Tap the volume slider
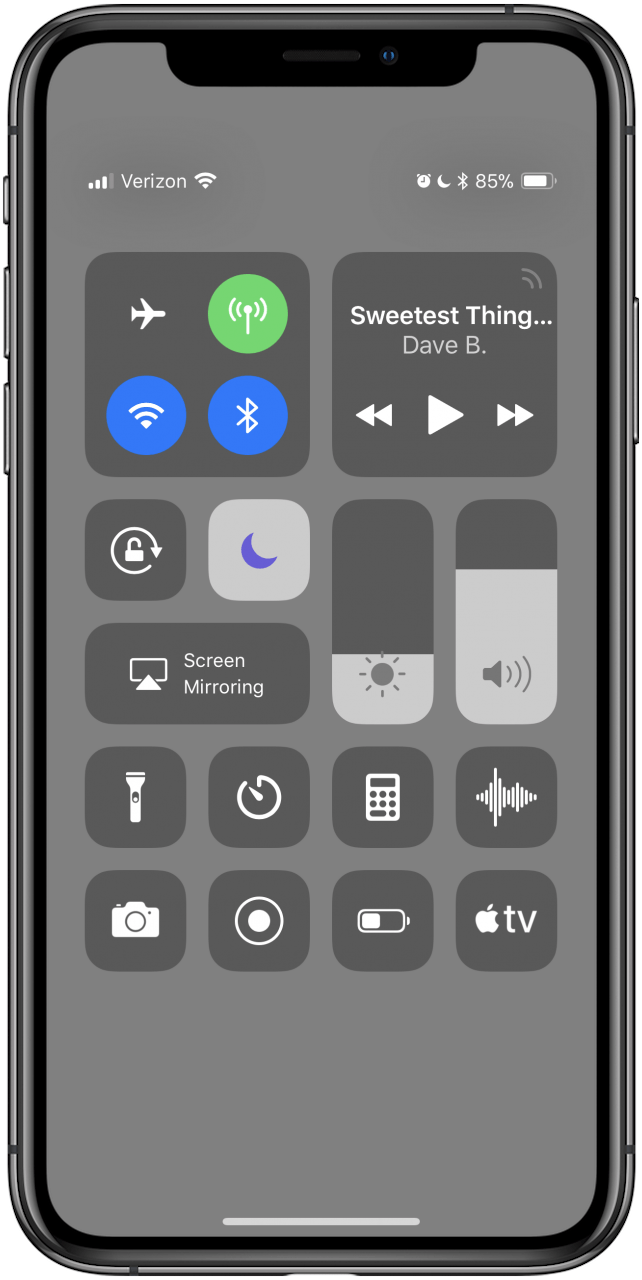 pos(506,611)
